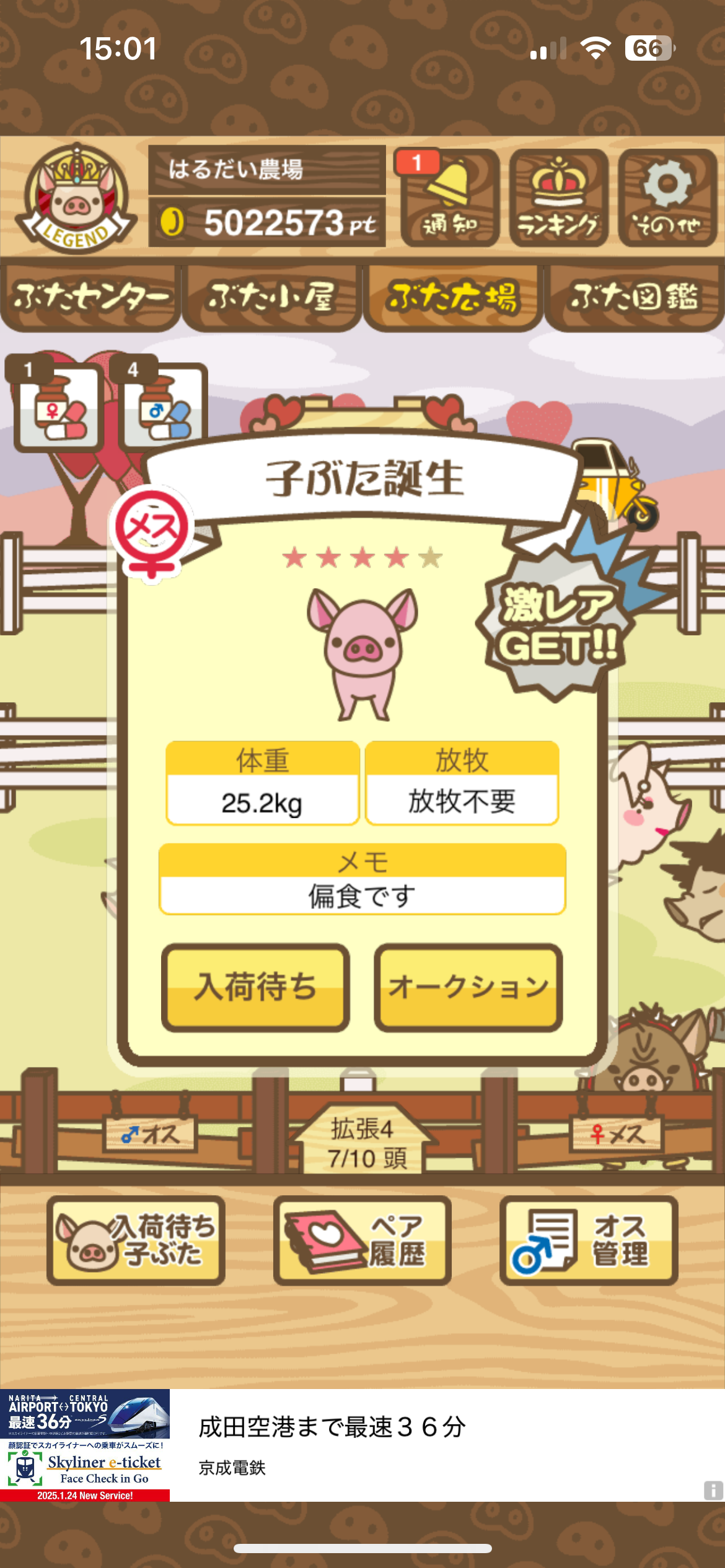Screen dimensions: 725x1568
Task: Open the 通知 notifications bell
Action: pyautogui.click(x=450, y=198)
